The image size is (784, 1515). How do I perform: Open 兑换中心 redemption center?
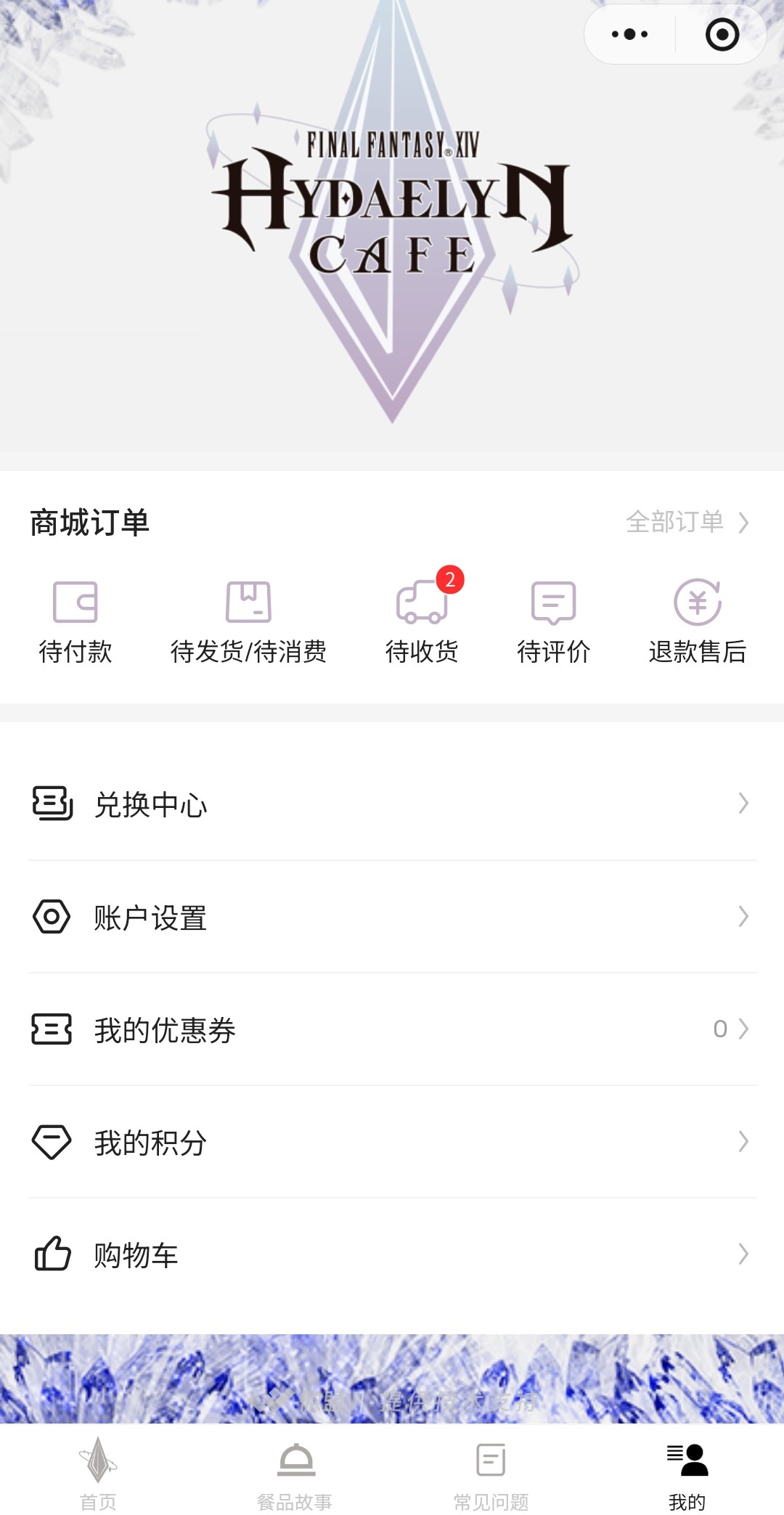(392, 804)
